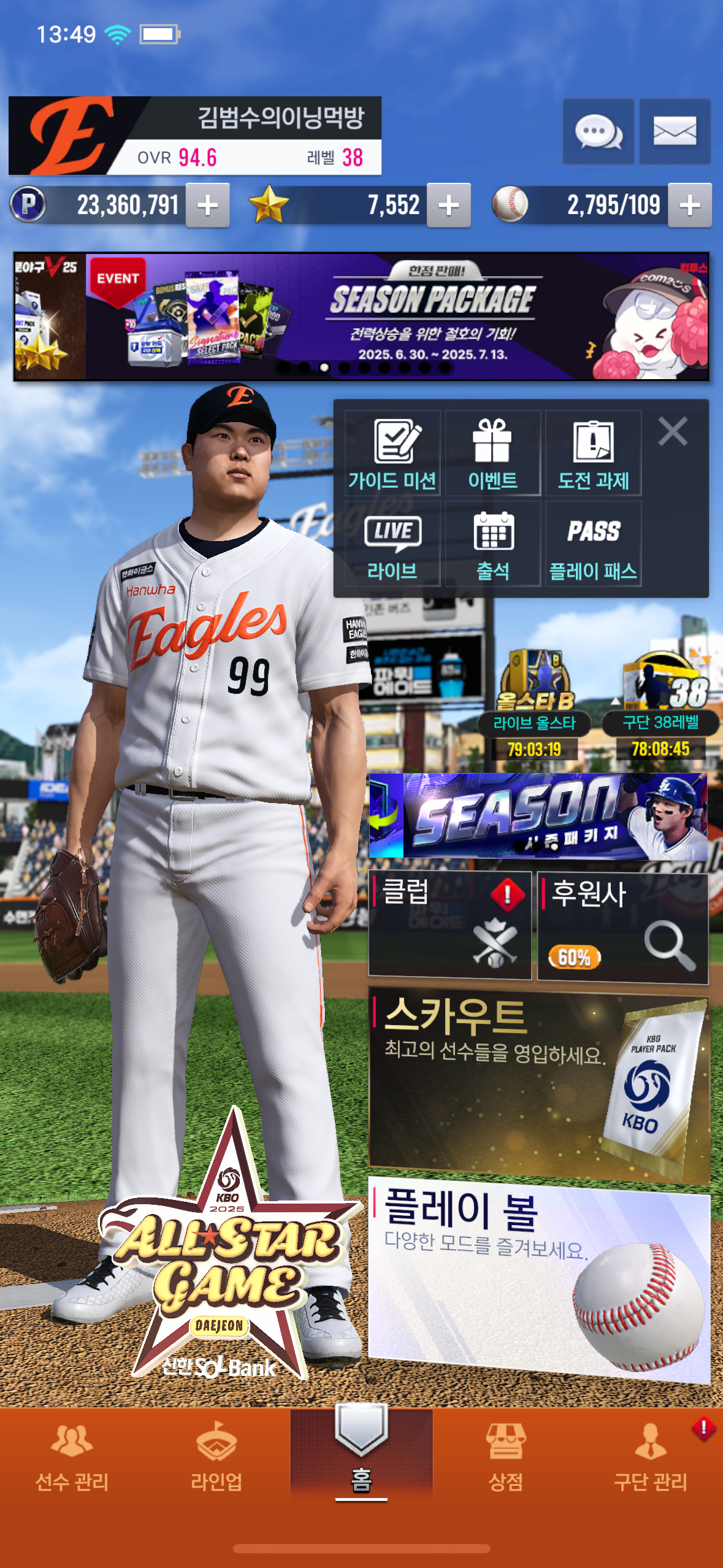This screenshot has width=723, height=1568.
Task: Open the chat bubble icon
Action: (598, 131)
